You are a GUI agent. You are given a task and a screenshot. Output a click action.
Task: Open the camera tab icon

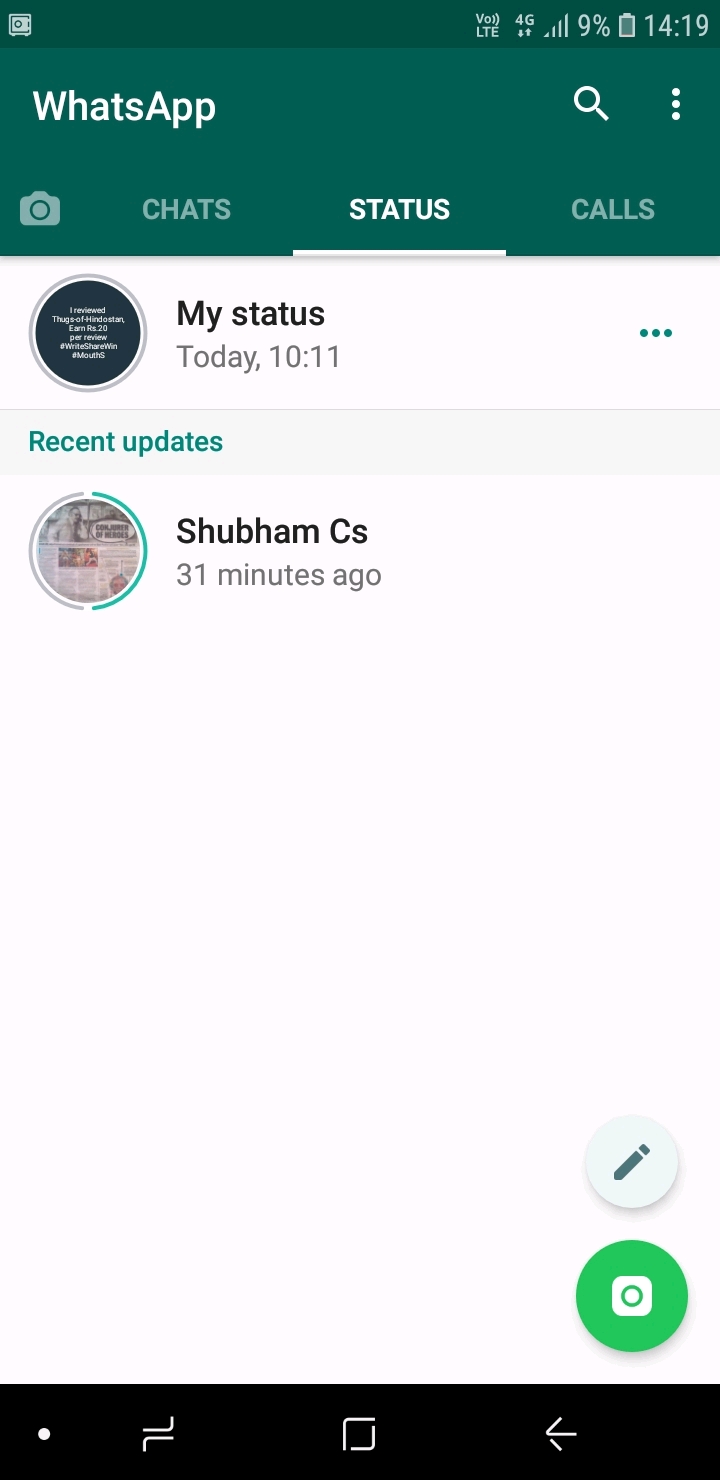click(40, 209)
